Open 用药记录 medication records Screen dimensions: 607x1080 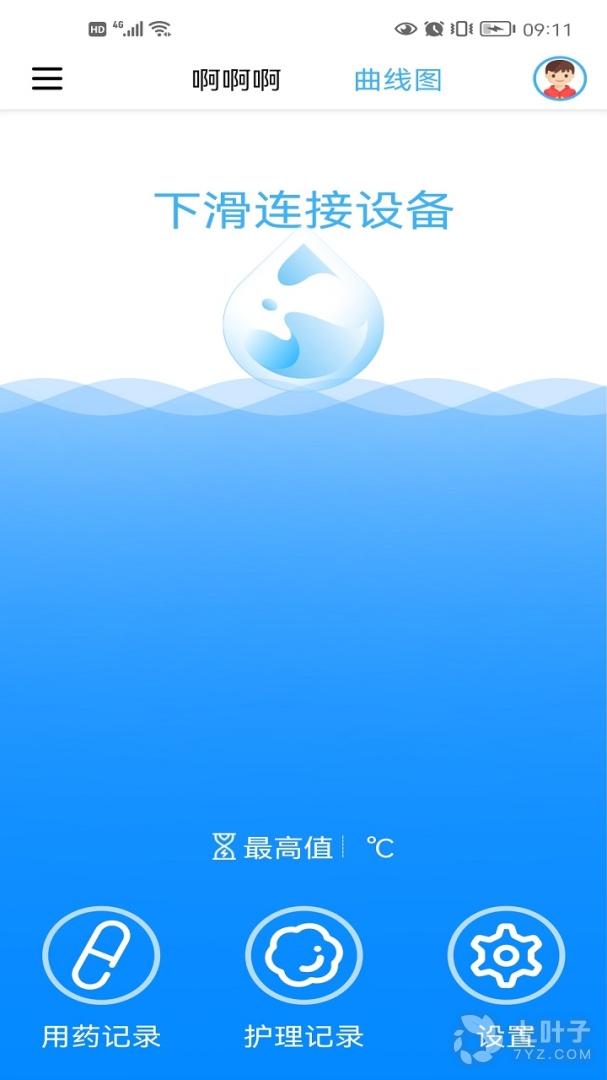tap(101, 956)
